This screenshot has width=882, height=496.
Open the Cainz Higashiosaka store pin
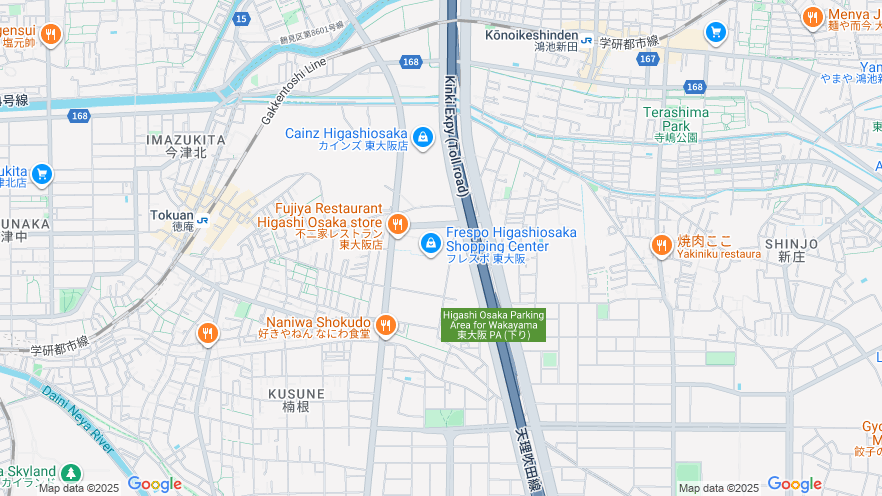423,135
